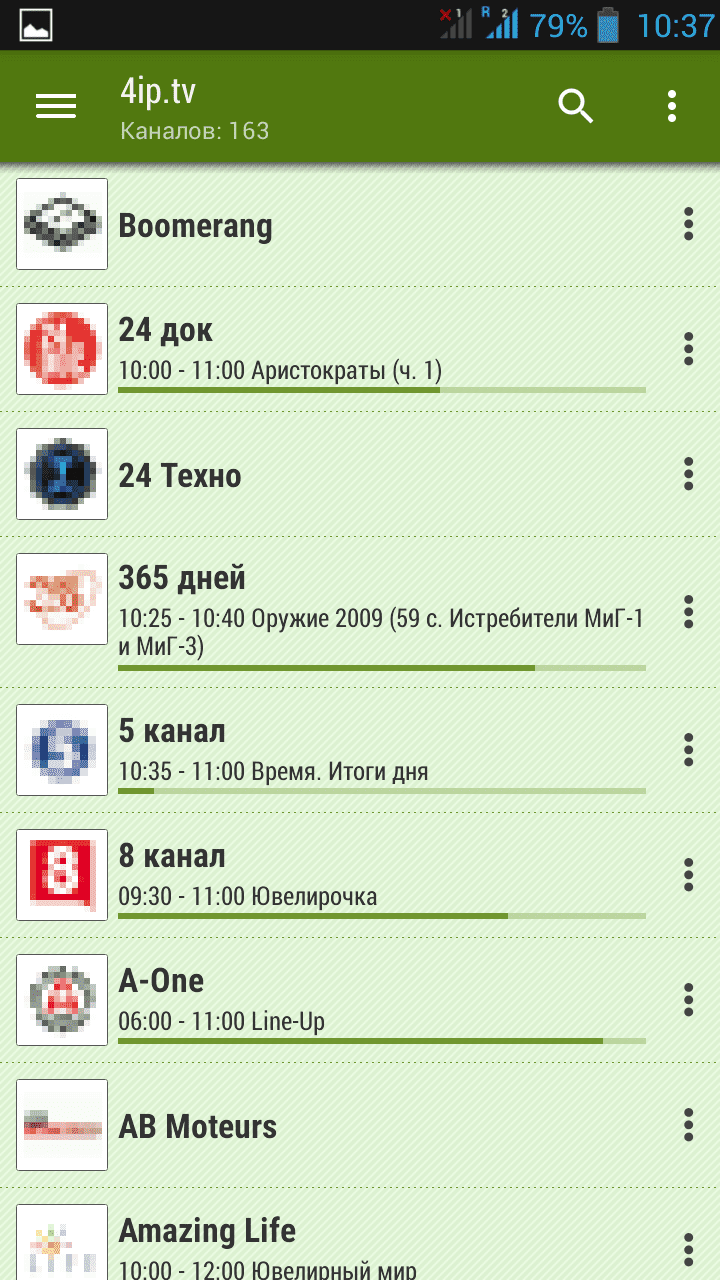Show options for the 8 канал channel
This screenshot has height=1280, width=720.
pos(688,875)
